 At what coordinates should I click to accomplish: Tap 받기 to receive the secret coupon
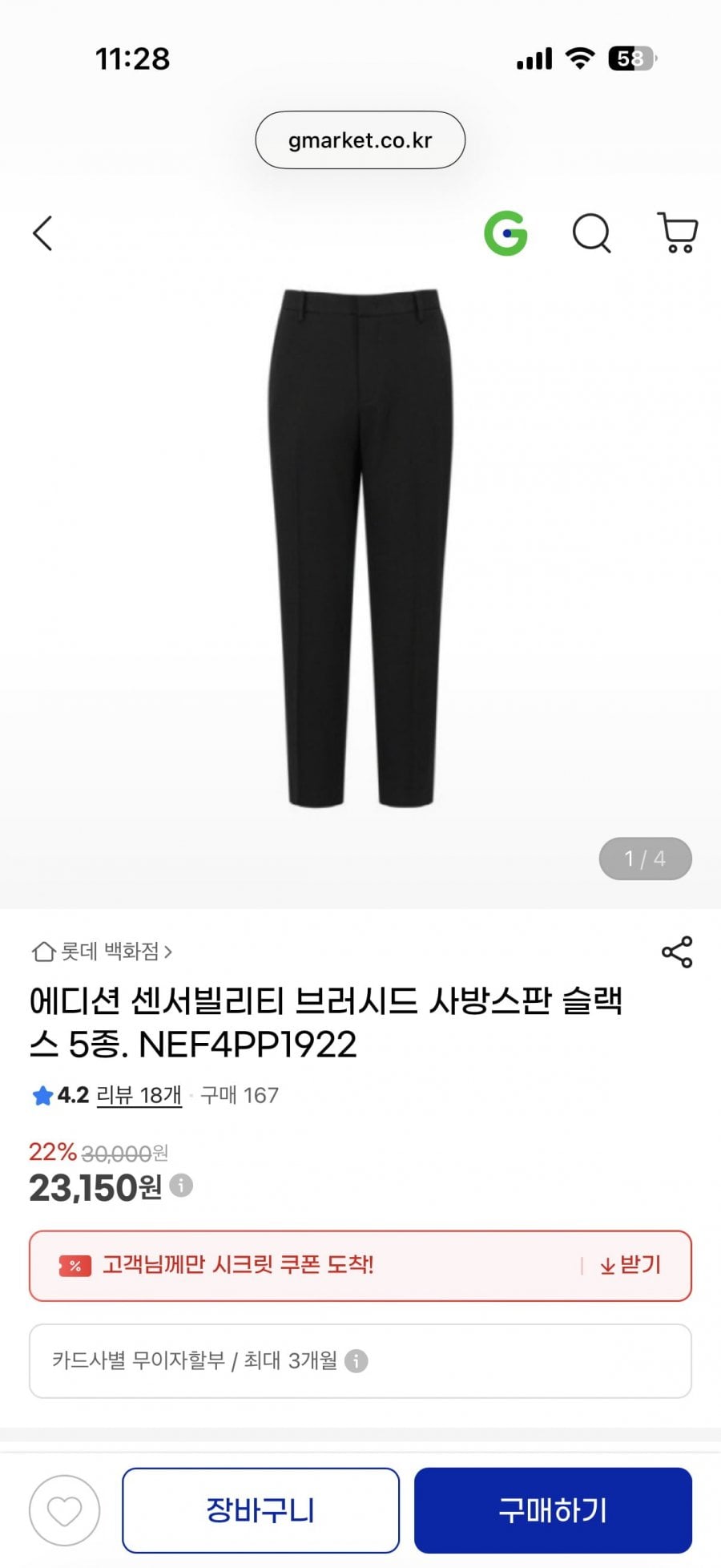pos(631,1265)
